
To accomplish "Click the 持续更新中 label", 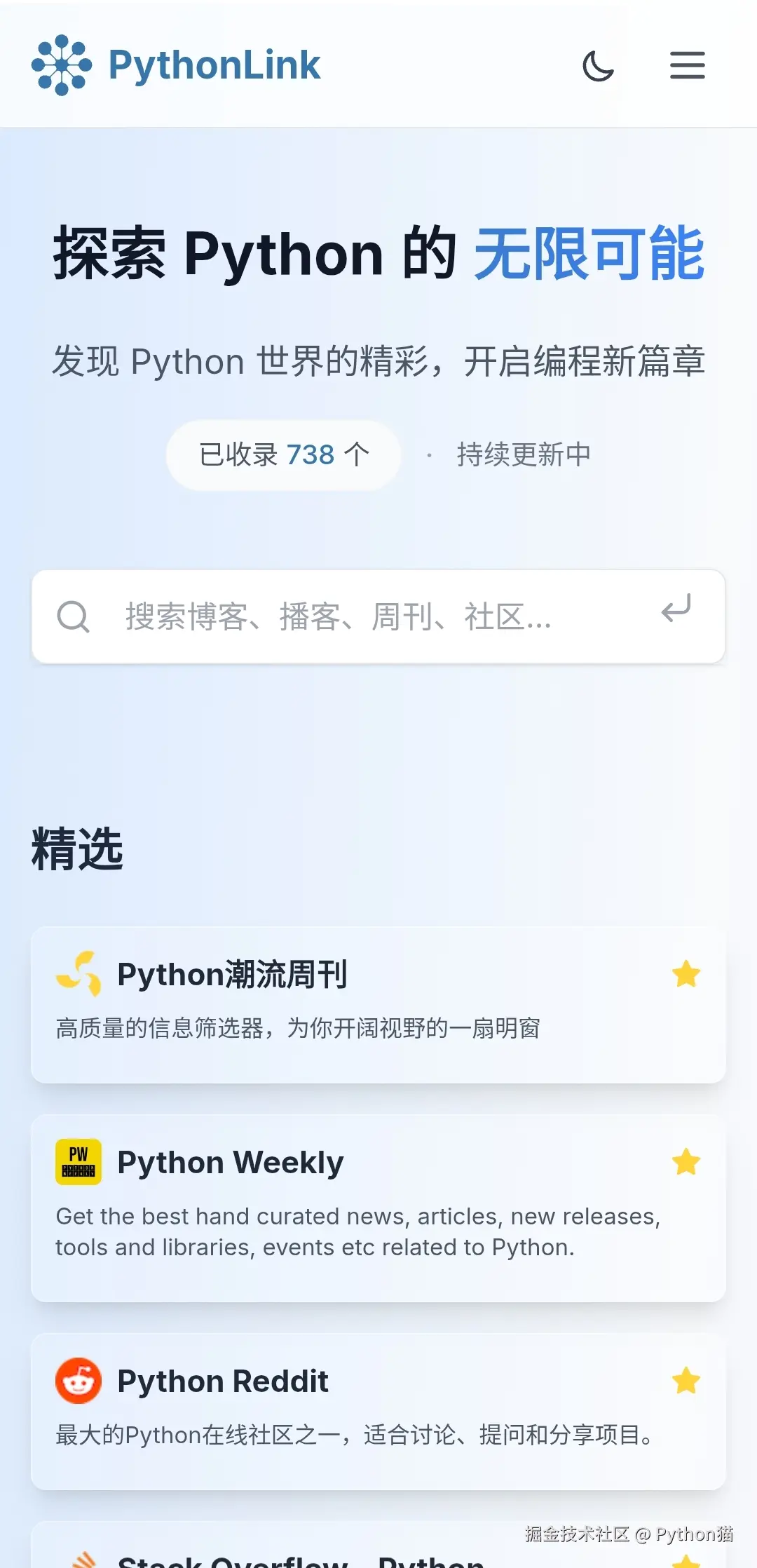I will (524, 454).
